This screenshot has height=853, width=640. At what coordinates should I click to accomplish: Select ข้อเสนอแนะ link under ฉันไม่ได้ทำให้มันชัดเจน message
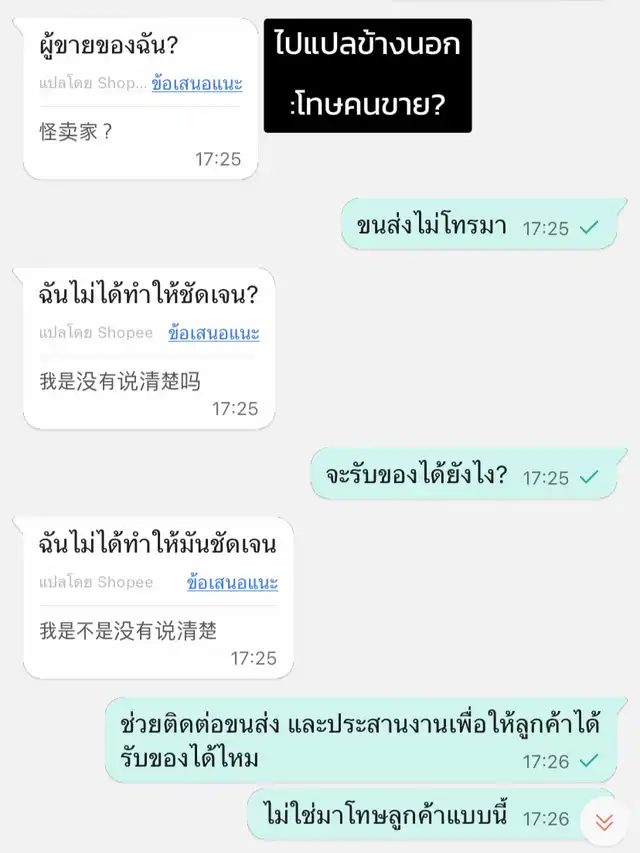click(232, 582)
